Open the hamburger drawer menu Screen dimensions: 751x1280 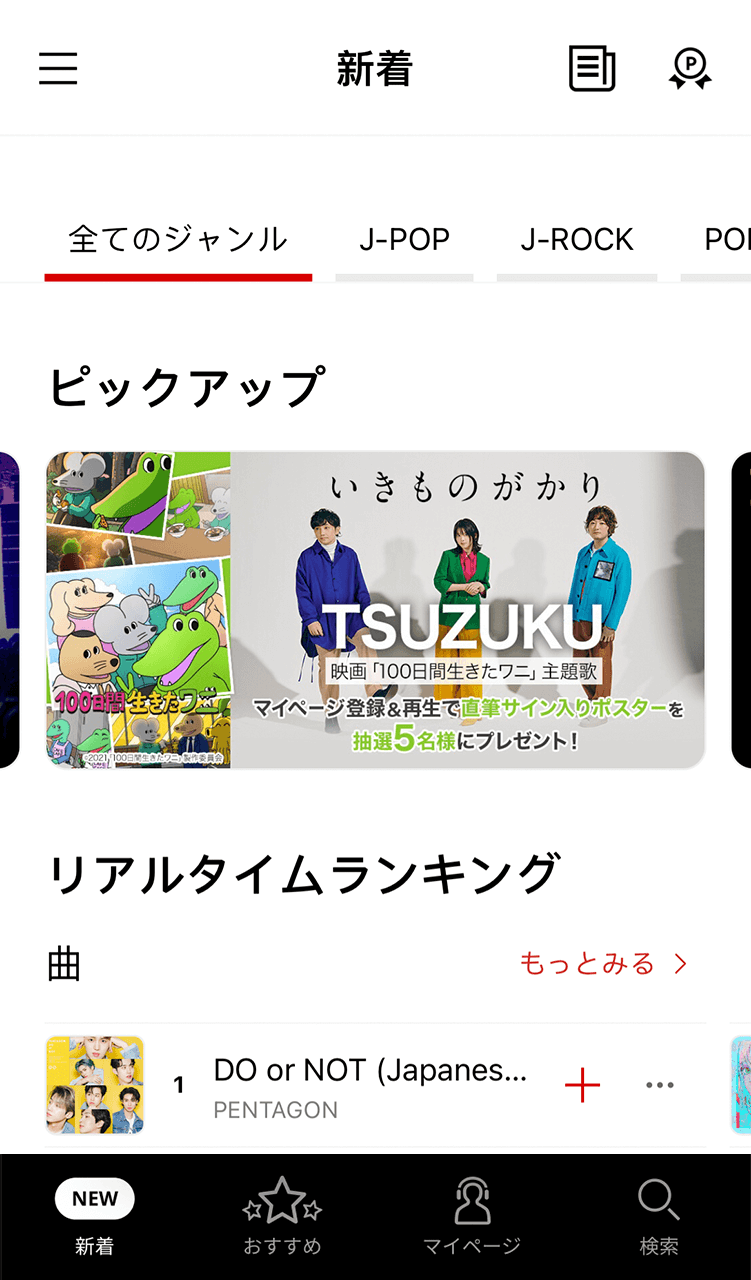click(58, 69)
